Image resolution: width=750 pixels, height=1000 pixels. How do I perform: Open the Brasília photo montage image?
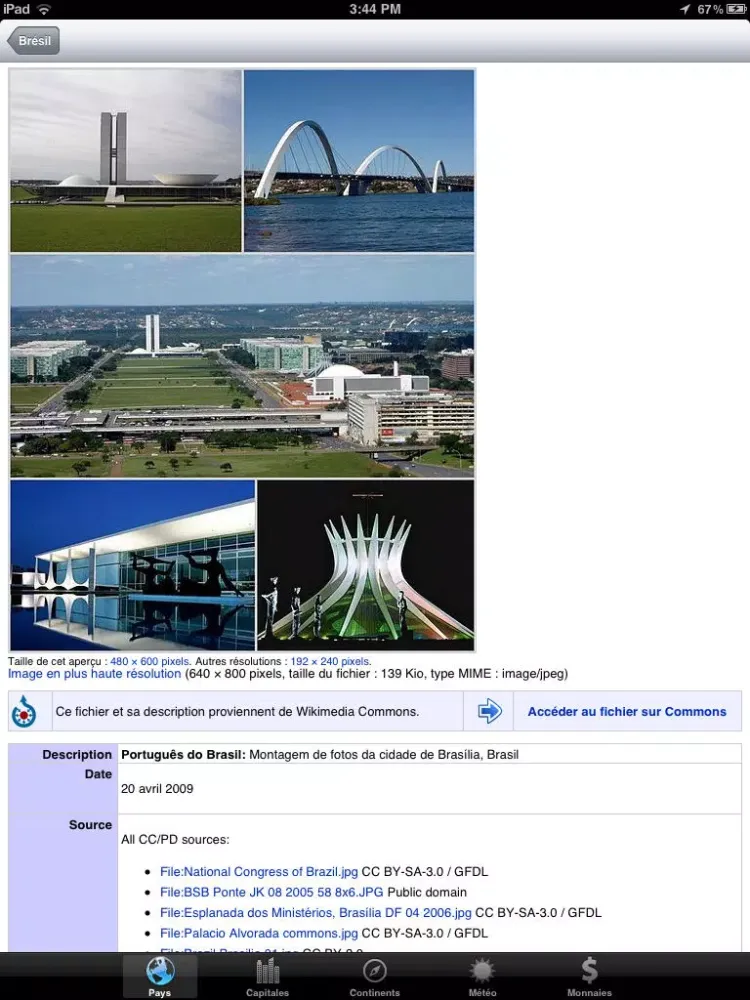click(x=242, y=360)
